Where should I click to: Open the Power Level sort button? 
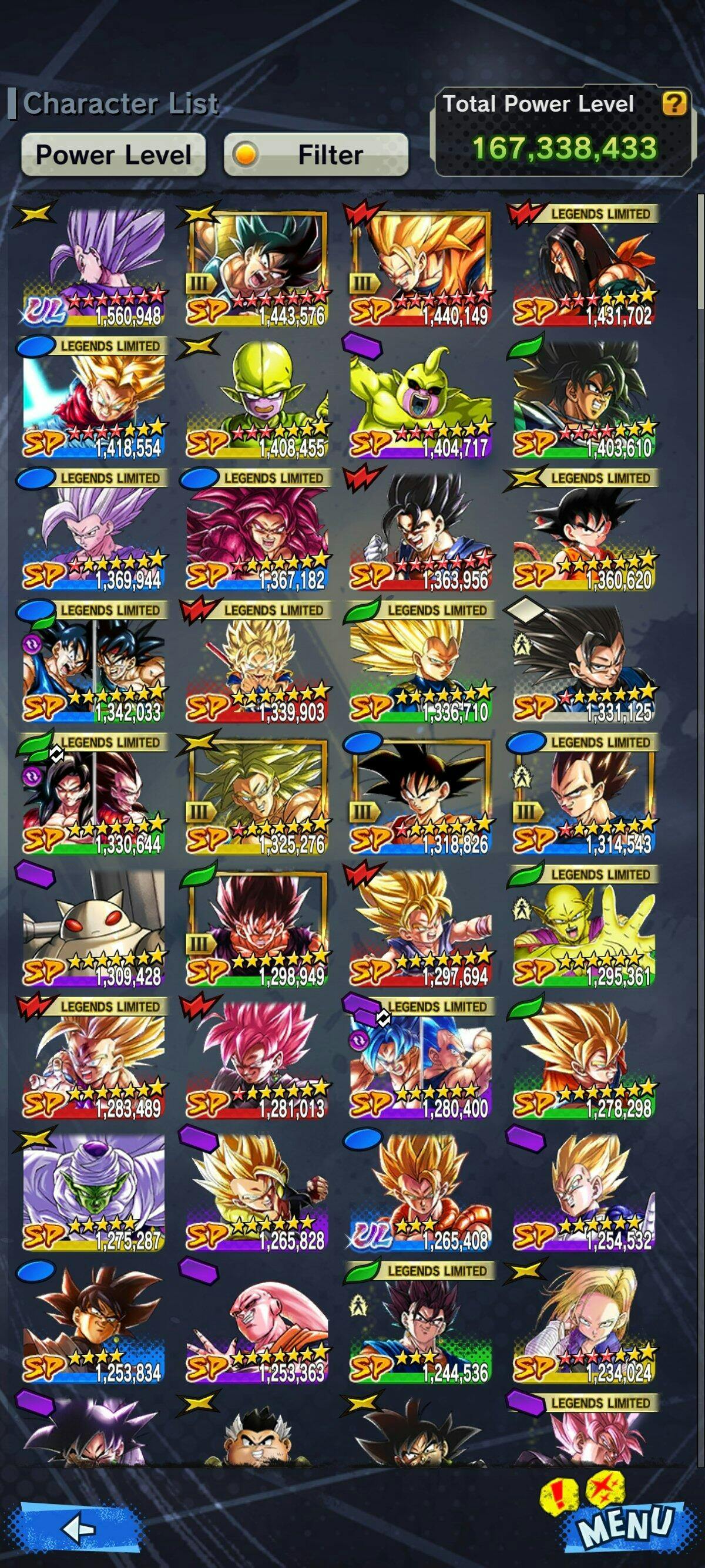click(x=113, y=154)
